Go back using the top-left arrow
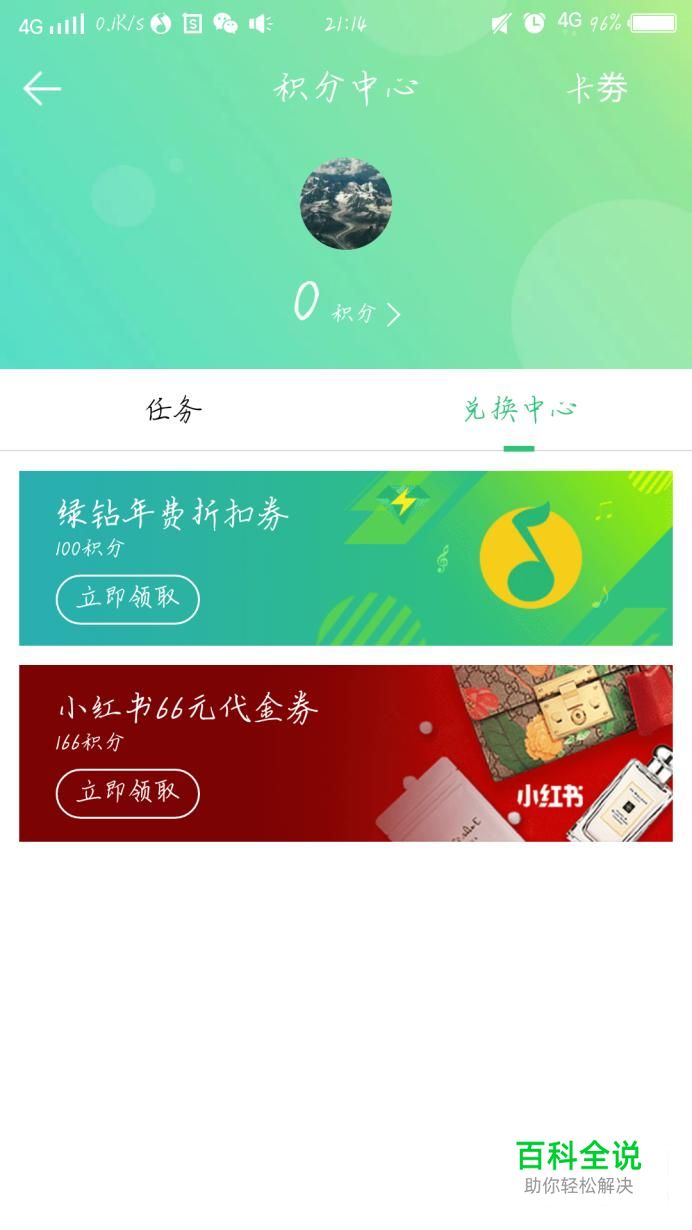The image size is (692, 1230). (x=42, y=89)
